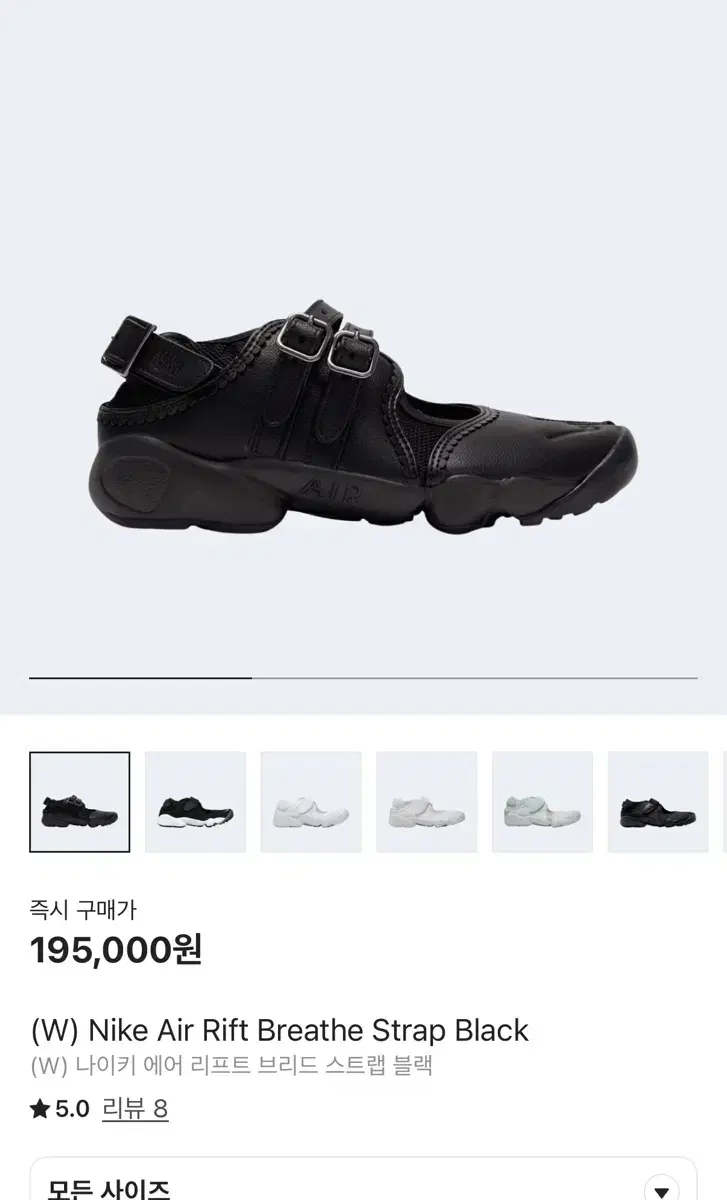The width and height of the screenshot is (727, 1200).
Task: Open the rightmost black strap colorway thumbnail
Action: (x=658, y=802)
